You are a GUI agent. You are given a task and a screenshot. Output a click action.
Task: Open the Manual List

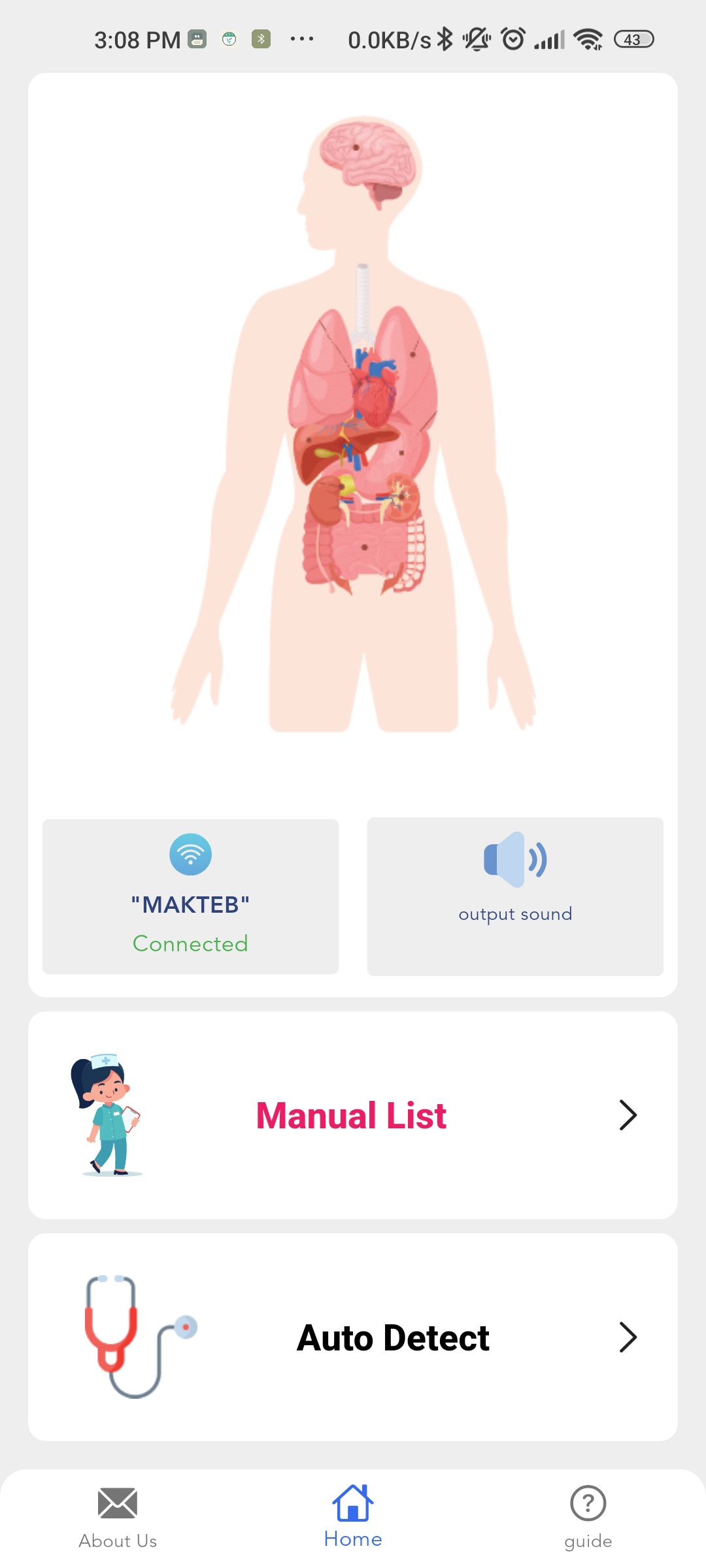pyautogui.click(x=353, y=1115)
